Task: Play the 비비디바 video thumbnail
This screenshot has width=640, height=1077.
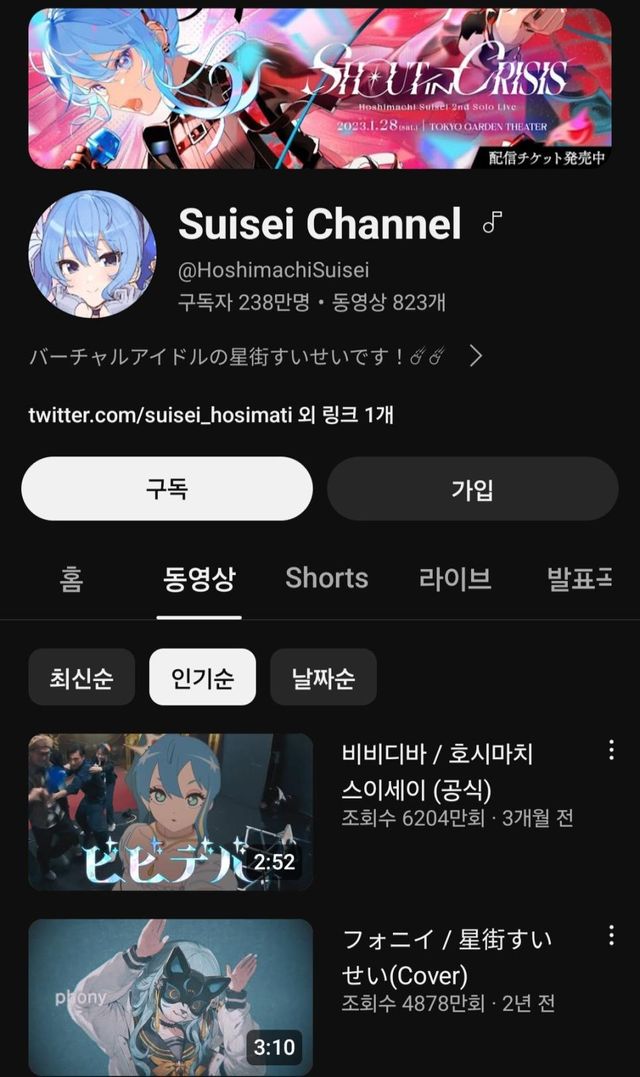Action: (170, 812)
